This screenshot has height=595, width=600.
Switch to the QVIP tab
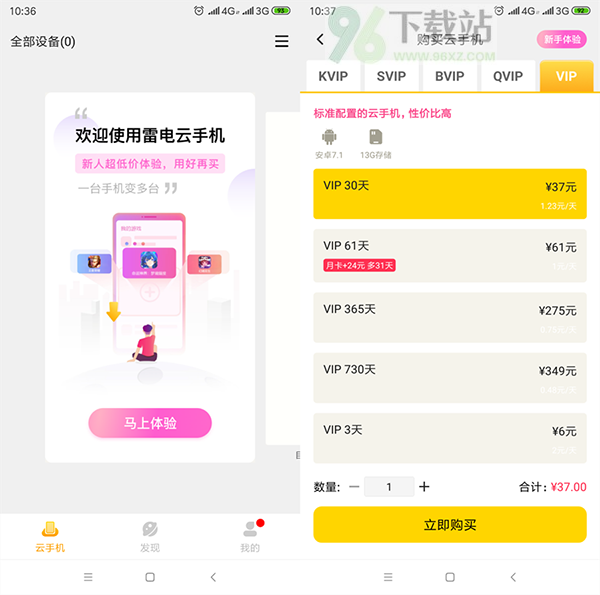click(x=508, y=76)
